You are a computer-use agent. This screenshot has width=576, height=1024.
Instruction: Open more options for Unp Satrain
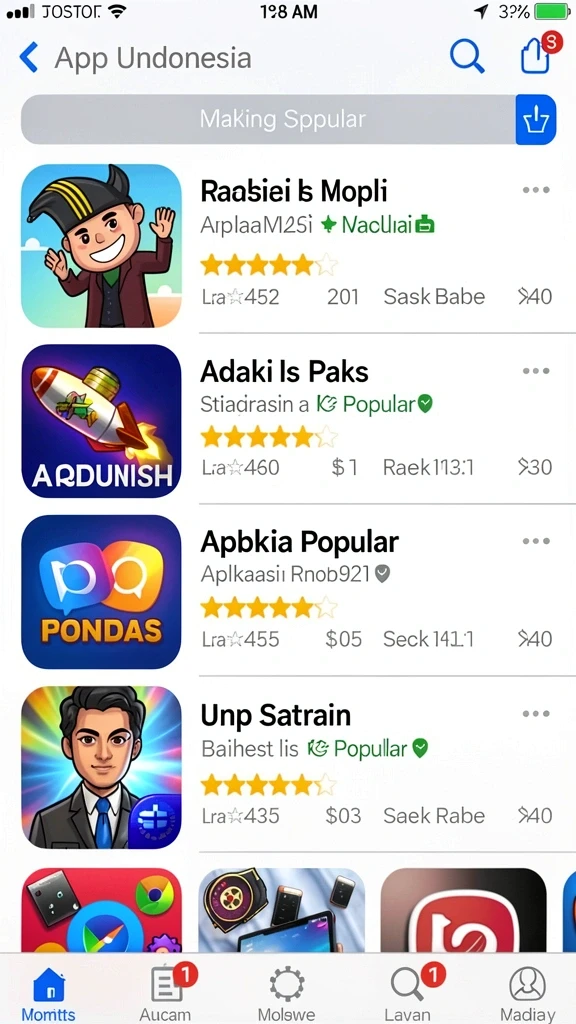(536, 714)
